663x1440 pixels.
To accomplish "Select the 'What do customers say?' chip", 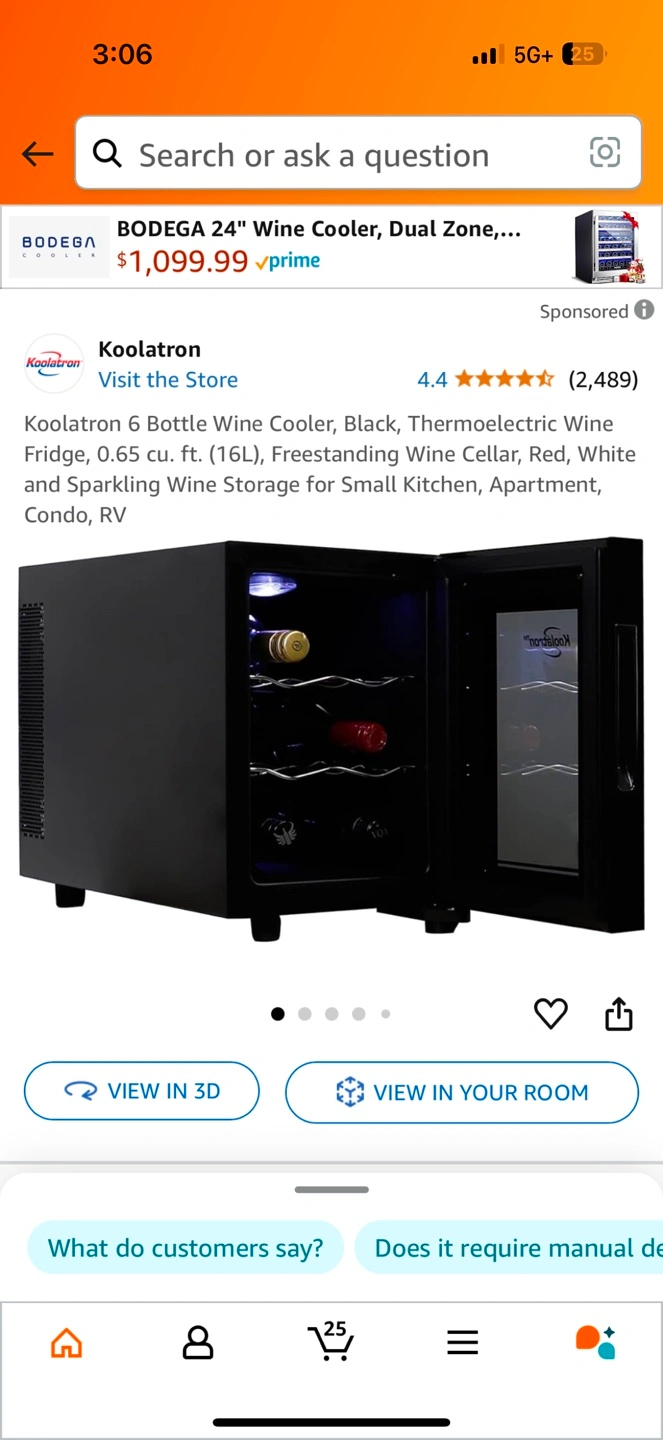I will (x=186, y=1248).
